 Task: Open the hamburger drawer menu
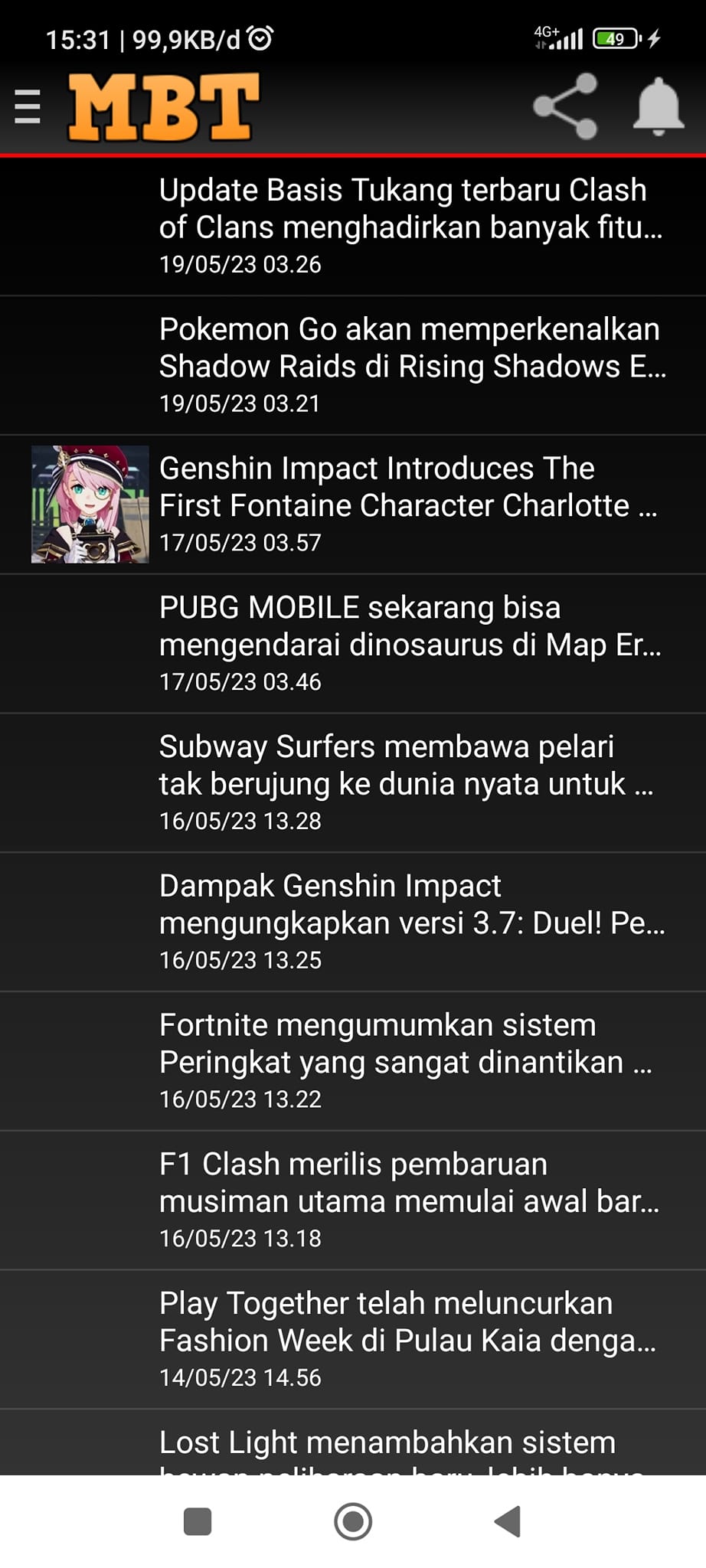click(x=28, y=106)
